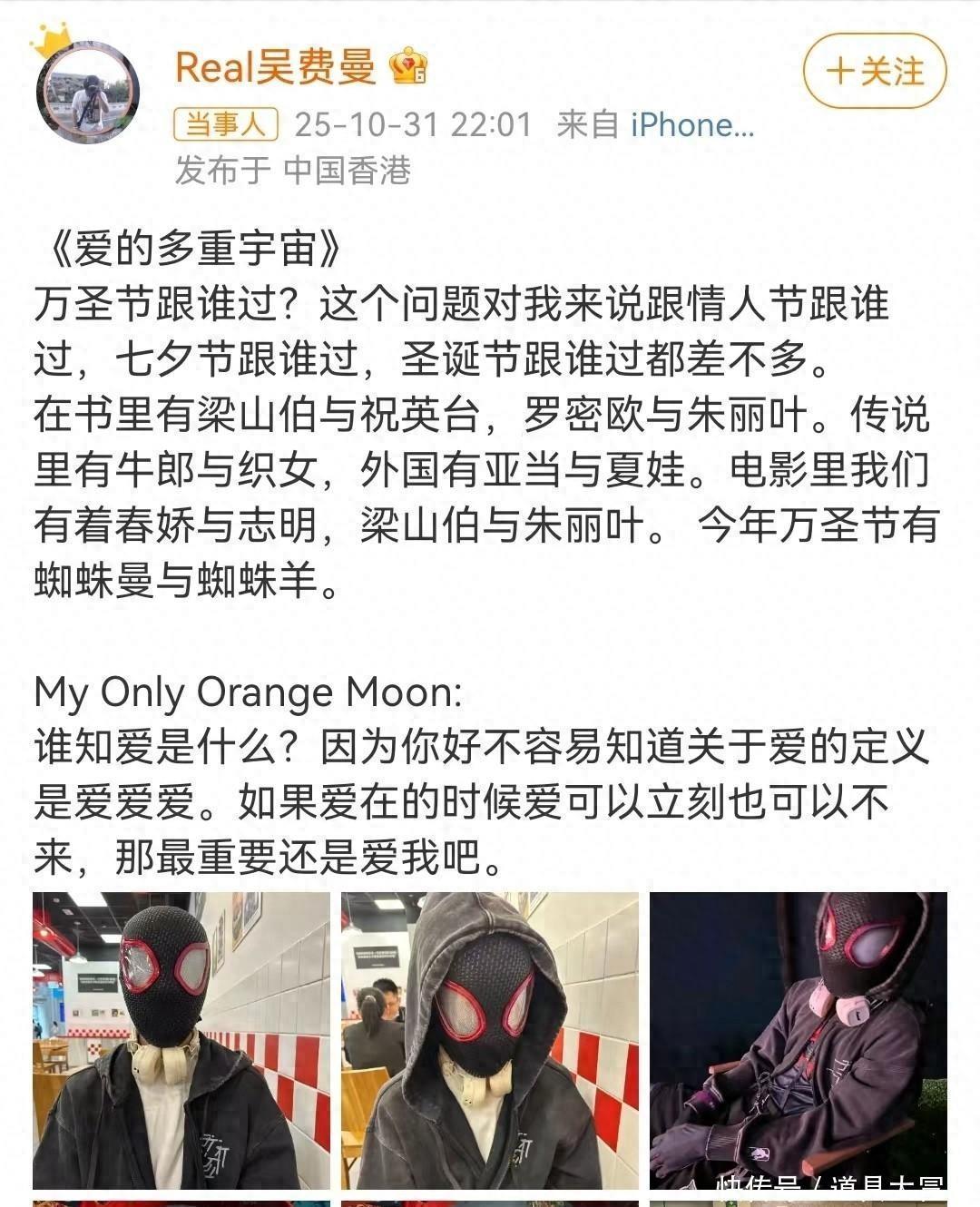Image resolution: width=980 pixels, height=1207 pixels.
Task: Open the third photo of the seated figure
Action: [x=799, y=1041]
